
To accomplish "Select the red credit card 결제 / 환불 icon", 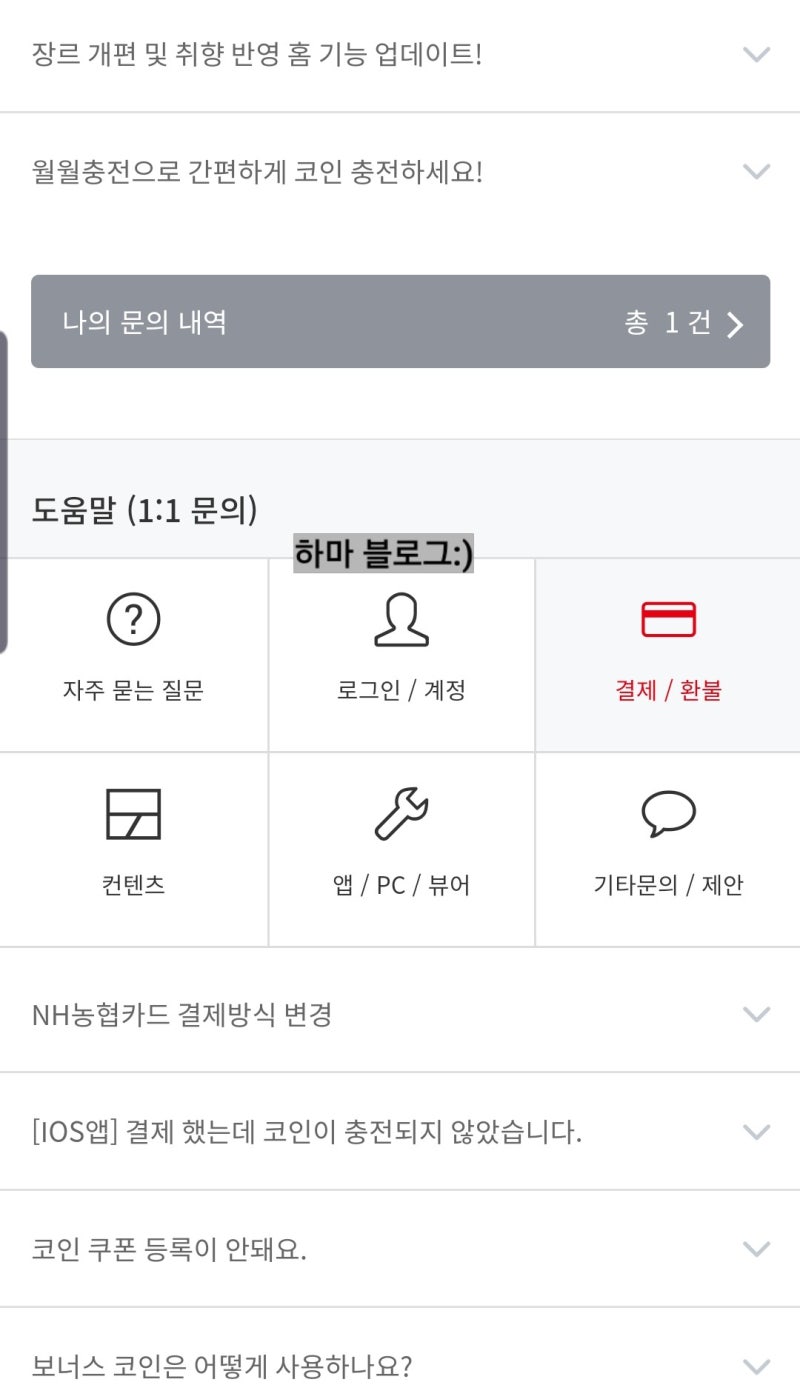I will click(668, 618).
